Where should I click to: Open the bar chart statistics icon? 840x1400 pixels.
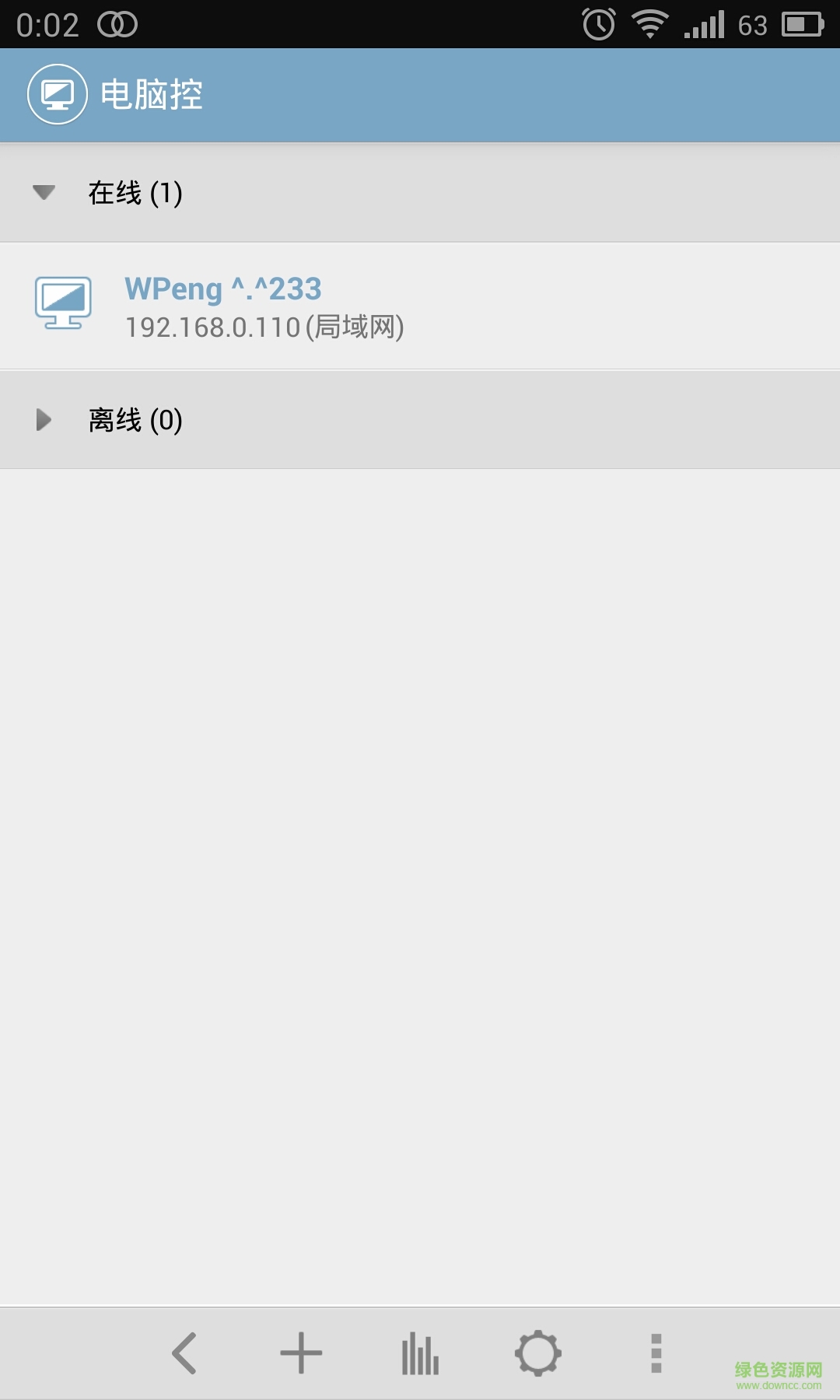coord(420,1351)
